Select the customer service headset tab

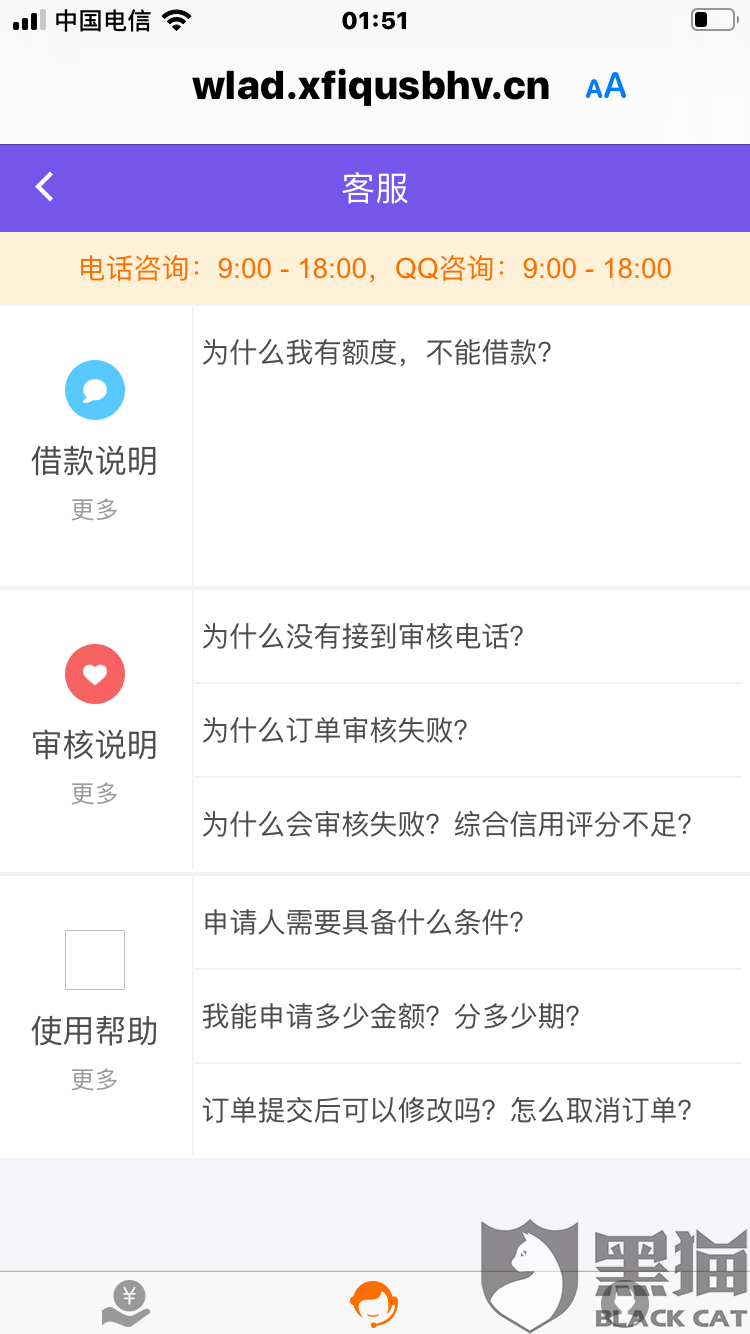coord(374,1304)
